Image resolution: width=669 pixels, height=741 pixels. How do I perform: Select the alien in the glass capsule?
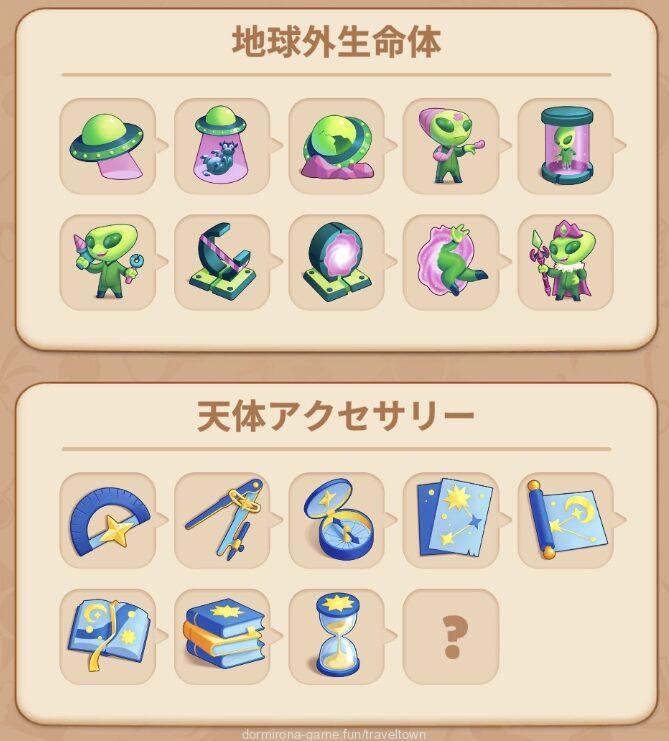(565, 146)
